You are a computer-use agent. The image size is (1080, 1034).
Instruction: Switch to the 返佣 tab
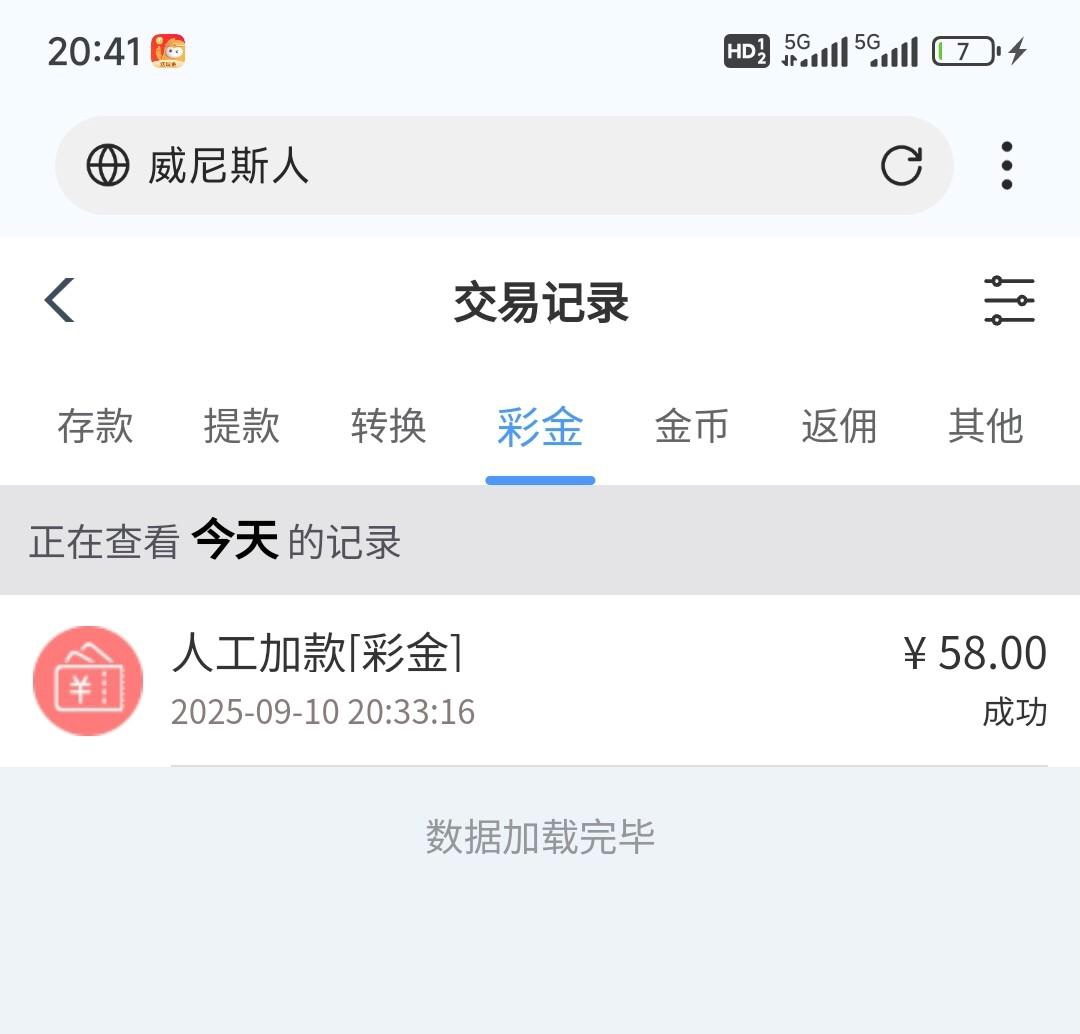839,427
